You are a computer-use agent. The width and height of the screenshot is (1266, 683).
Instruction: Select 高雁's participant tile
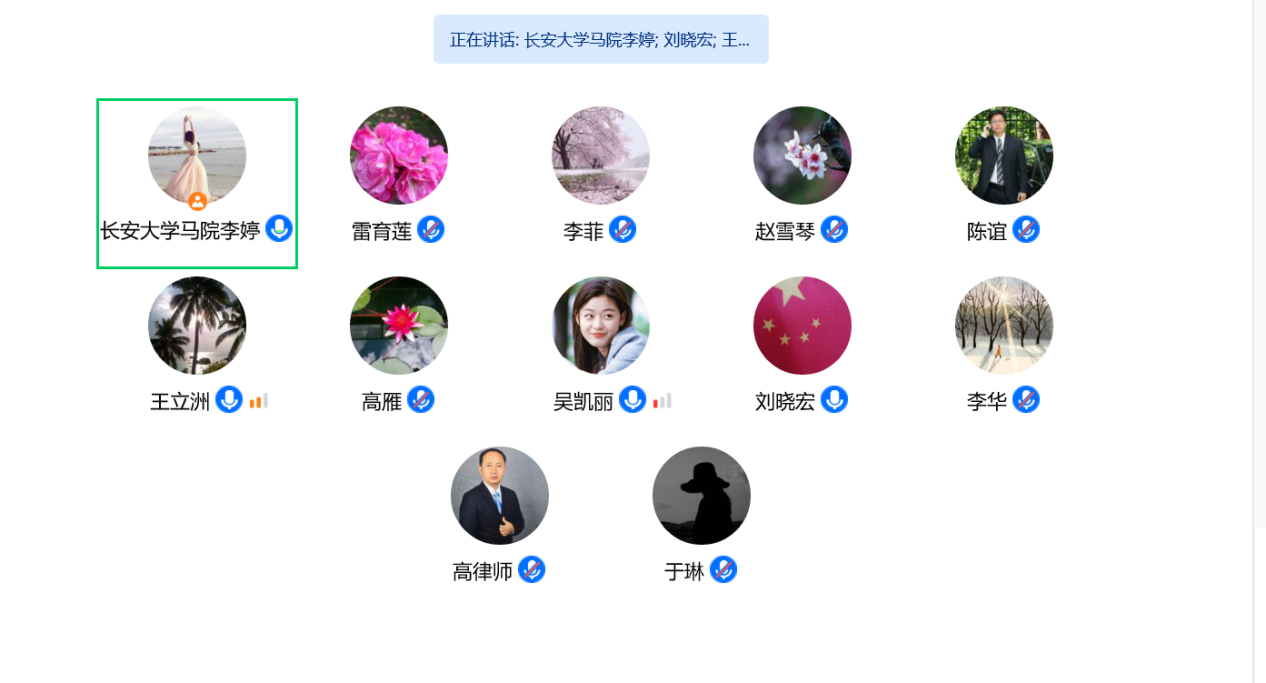399,326
